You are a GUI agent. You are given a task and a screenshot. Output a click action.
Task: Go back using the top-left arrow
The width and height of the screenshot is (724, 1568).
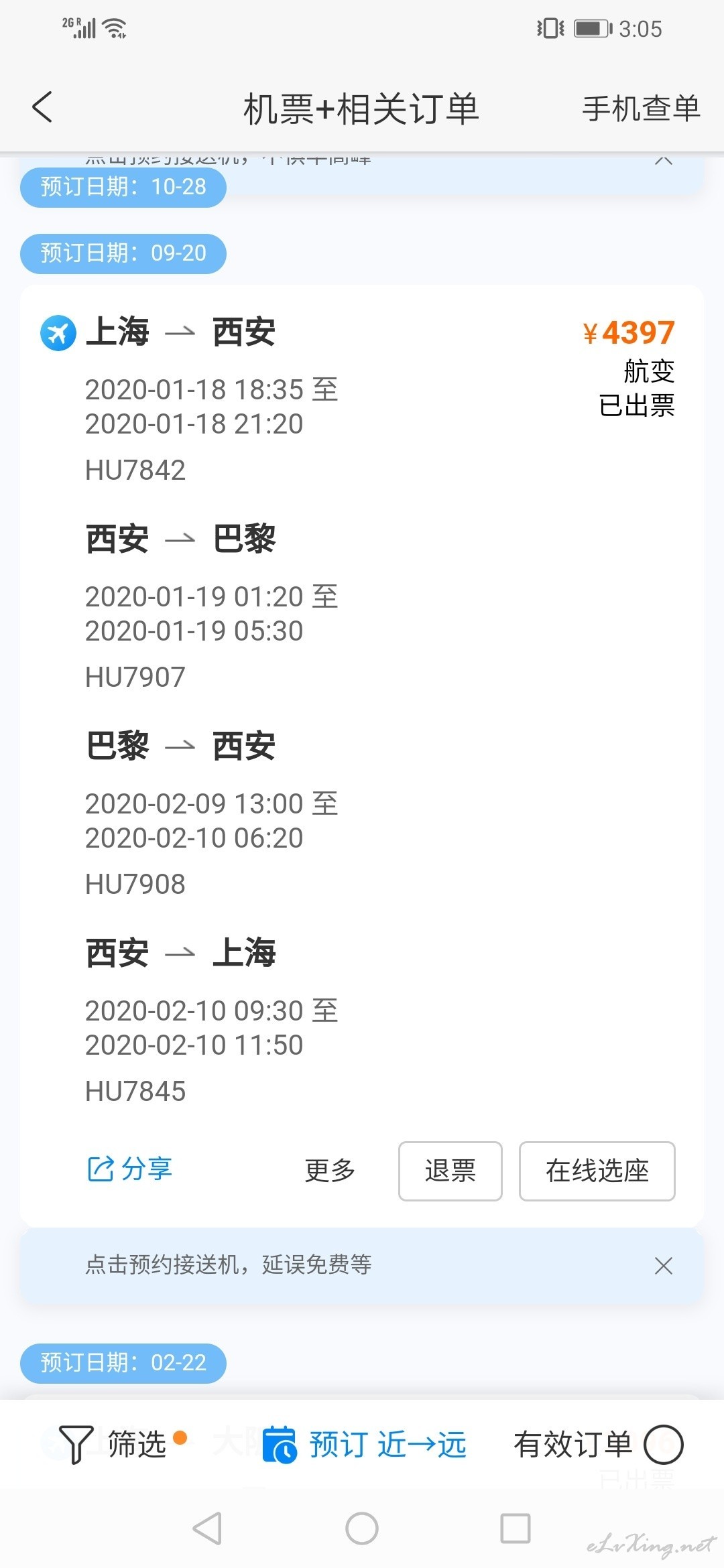tap(42, 107)
